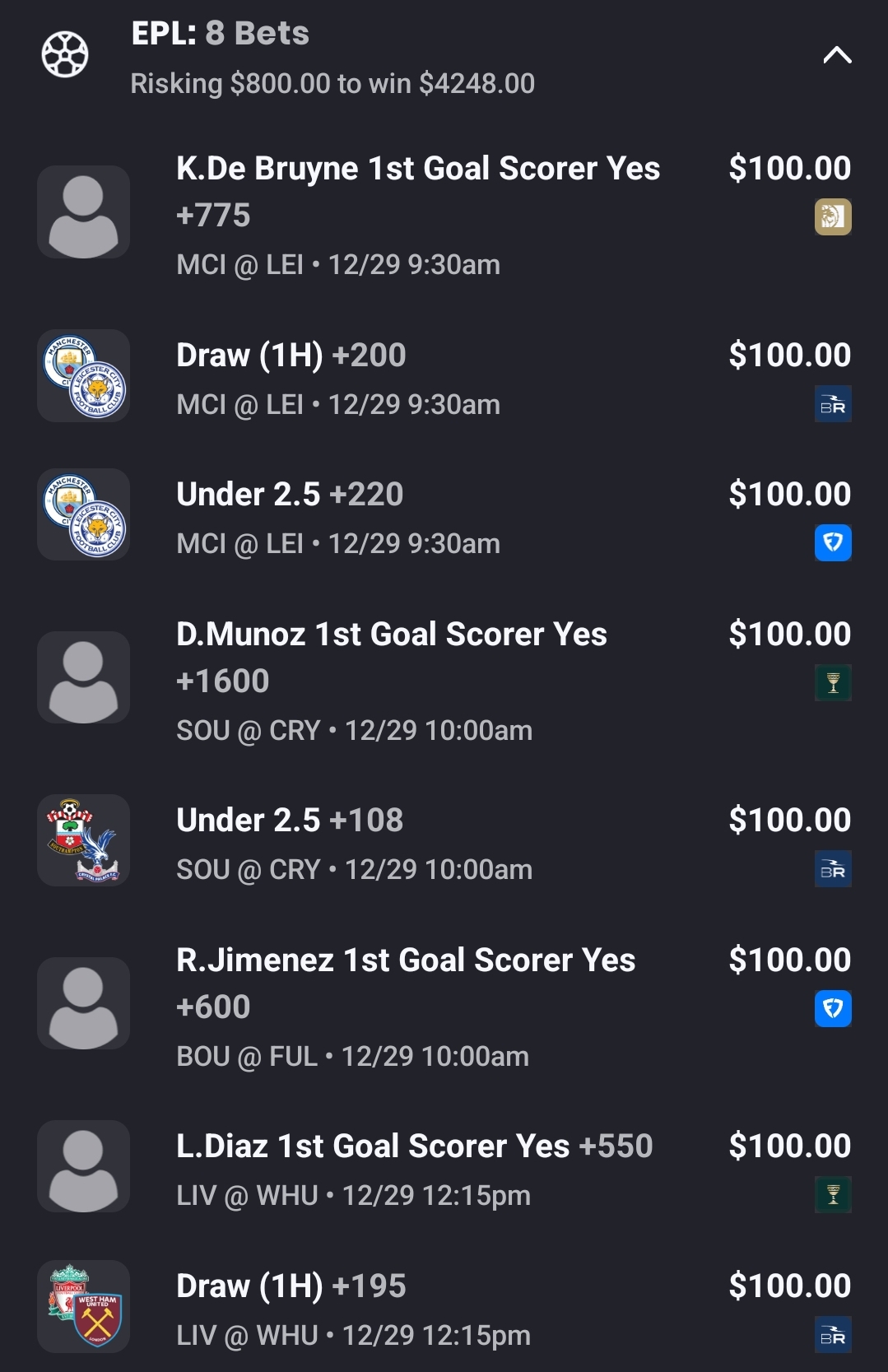888x1372 pixels.
Task: Open the Draw (1H) +195 LIV @ WHU bet
Action: (x=291, y=1286)
